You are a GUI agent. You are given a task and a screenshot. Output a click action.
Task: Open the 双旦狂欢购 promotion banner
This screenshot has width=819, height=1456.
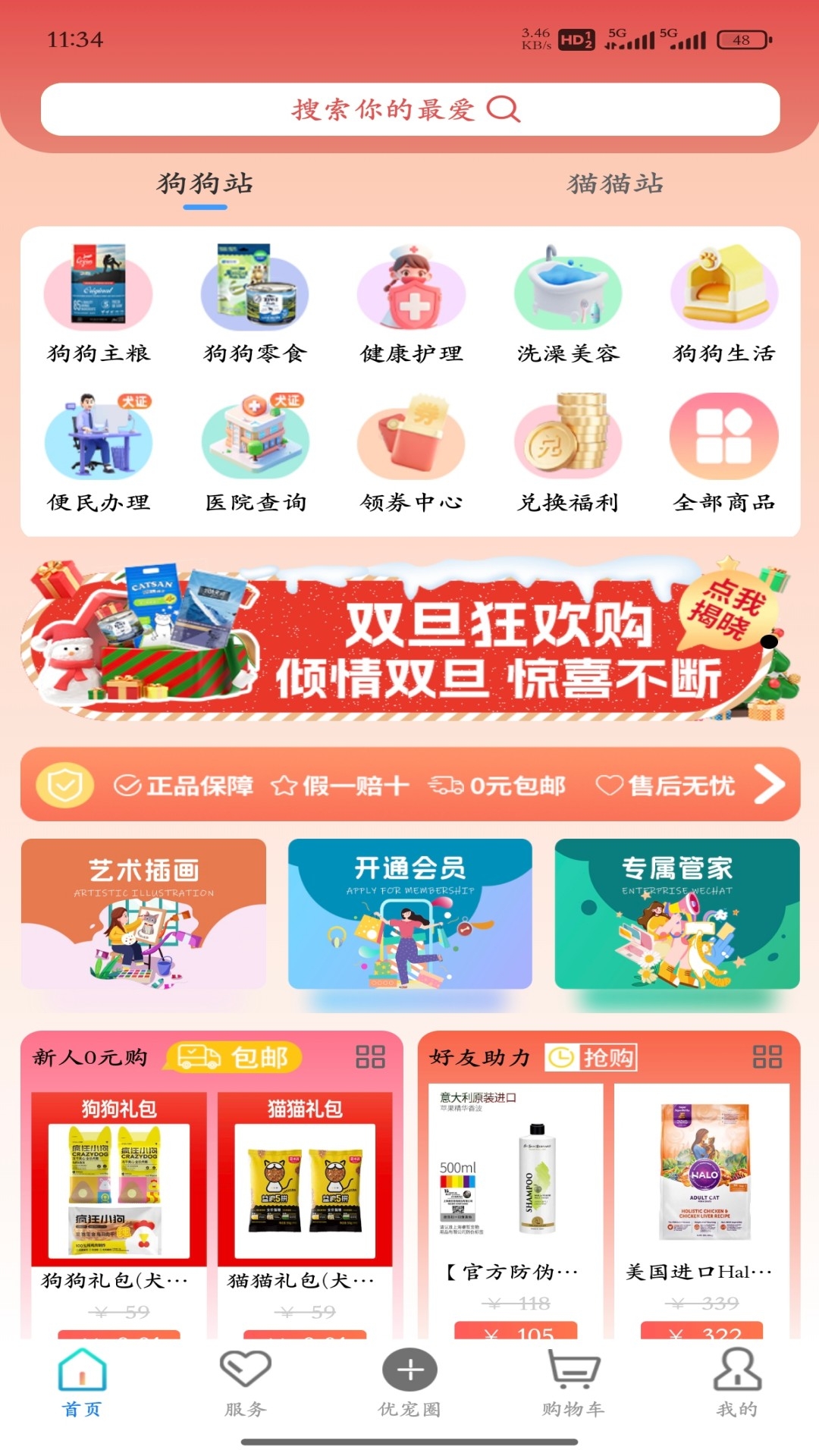pos(409,641)
